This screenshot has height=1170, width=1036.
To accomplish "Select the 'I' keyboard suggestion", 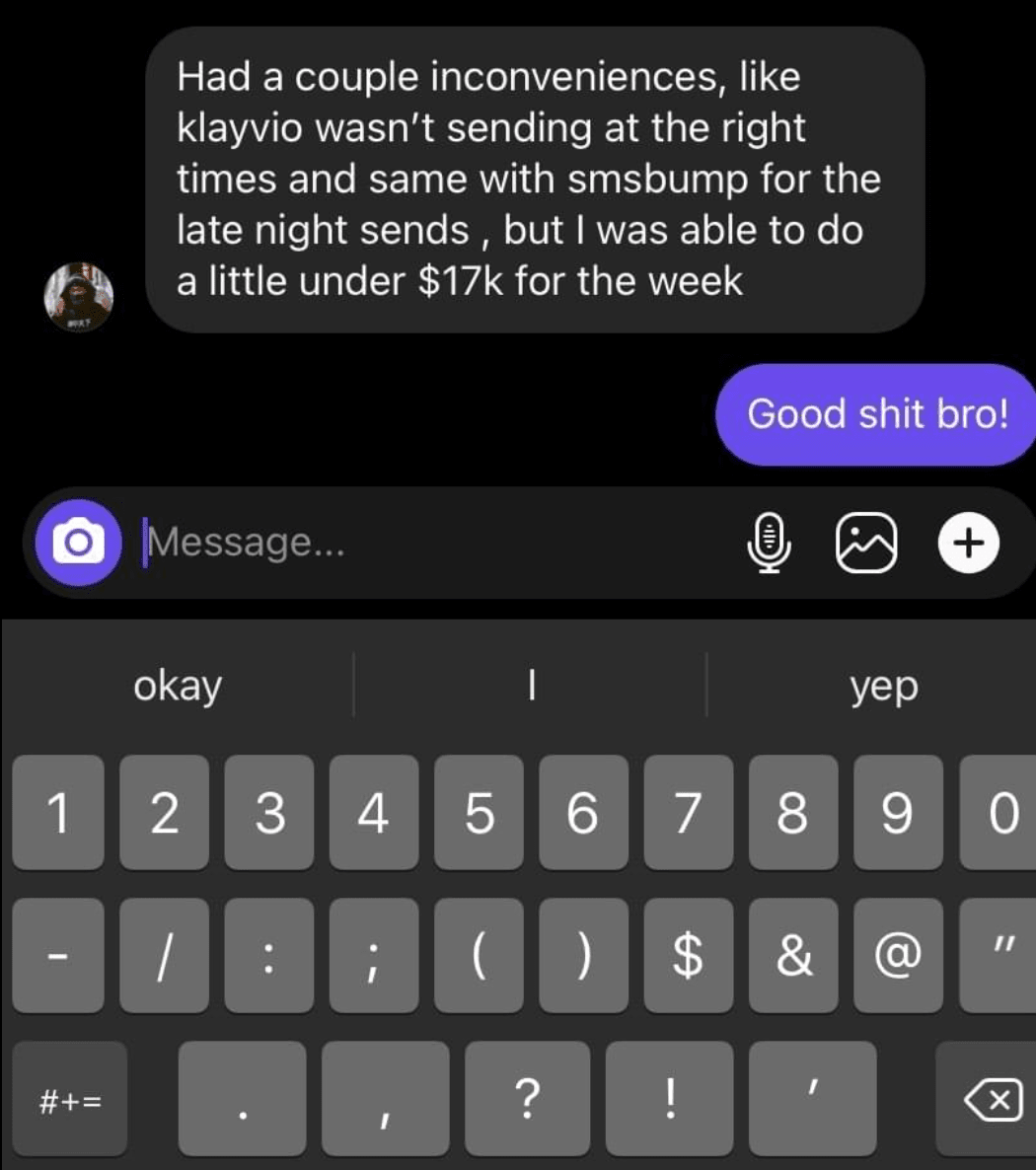I will tap(531, 686).
